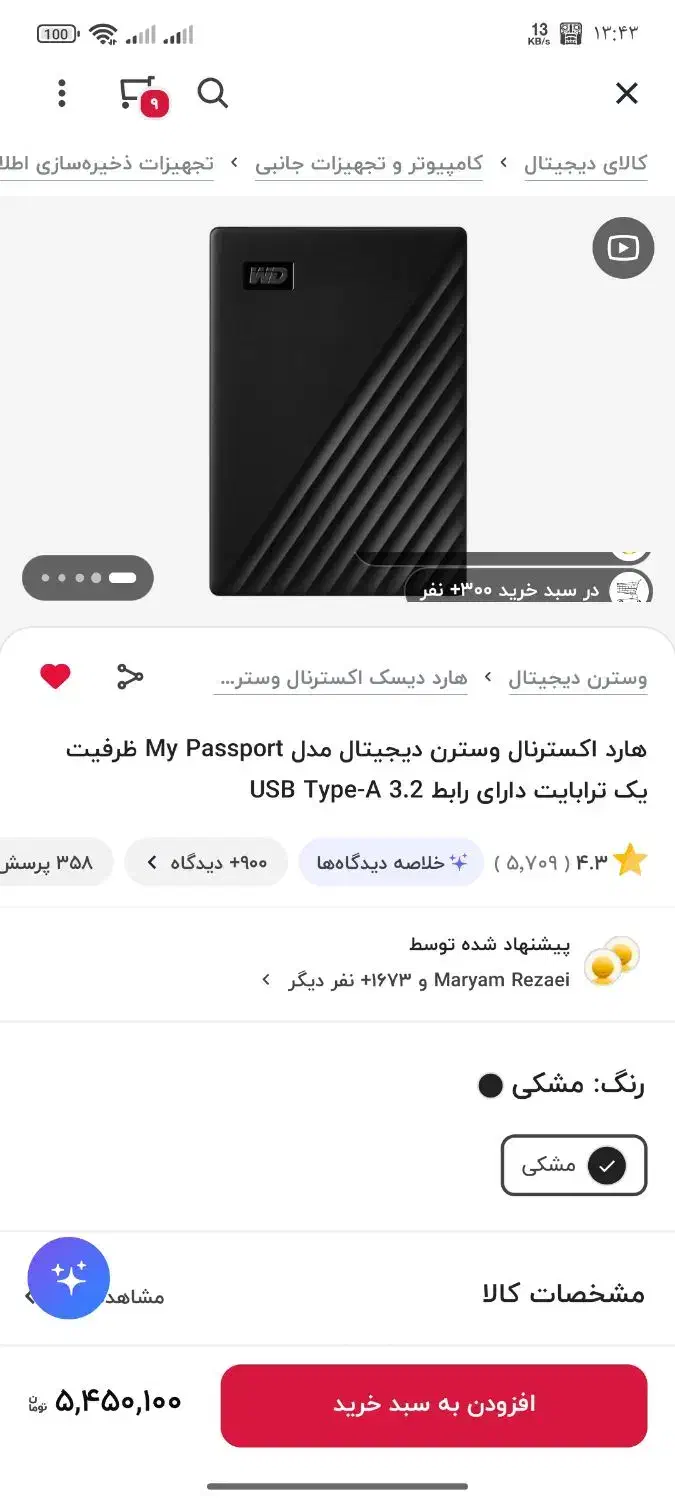Viewport: 675px width, 1500px height.
Task: Play the product video
Action: pyautogui.click(x=622, y=248)
